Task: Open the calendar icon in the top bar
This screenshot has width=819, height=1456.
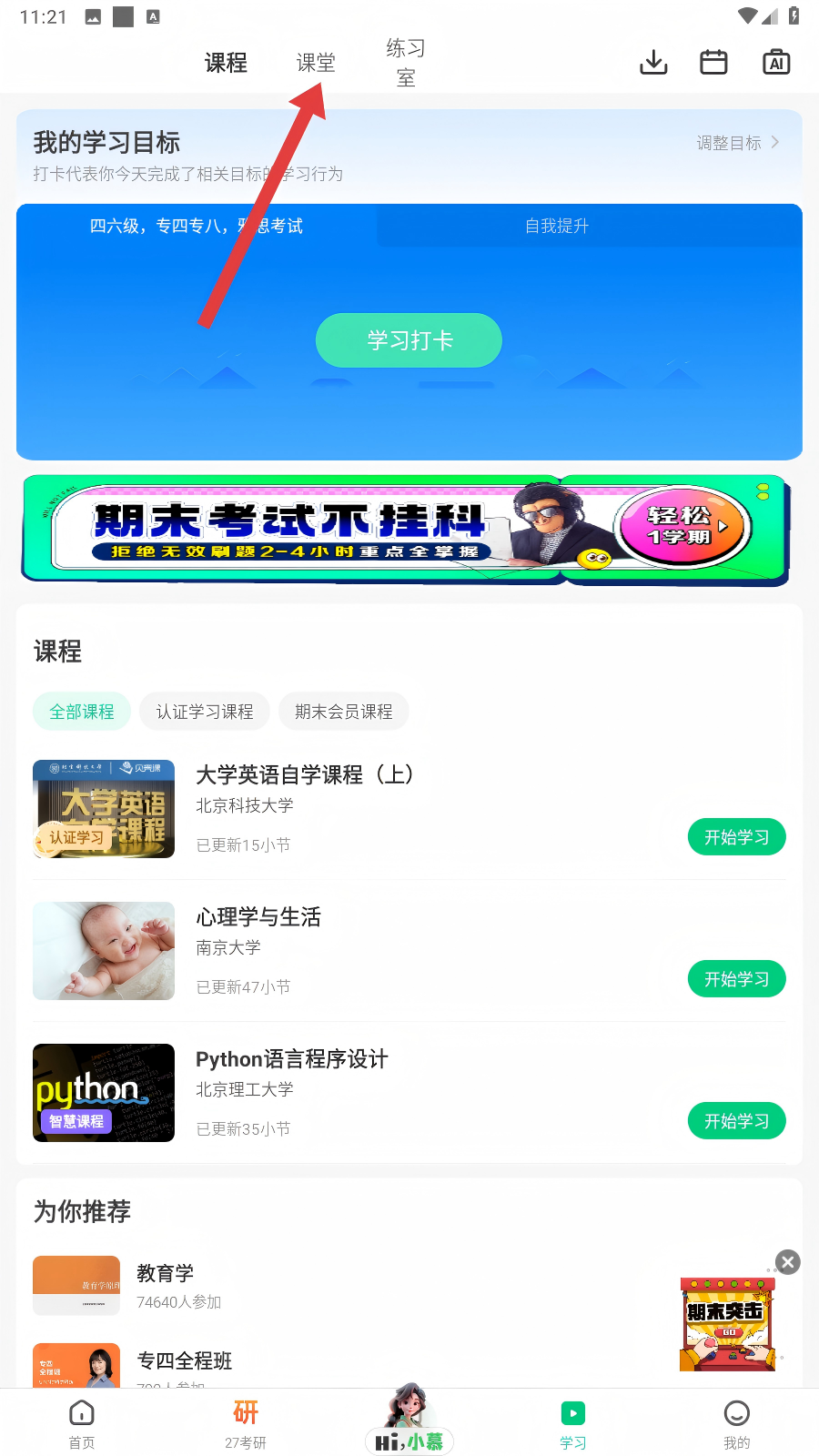Action: pyautogui.click(x=713, y=63)
